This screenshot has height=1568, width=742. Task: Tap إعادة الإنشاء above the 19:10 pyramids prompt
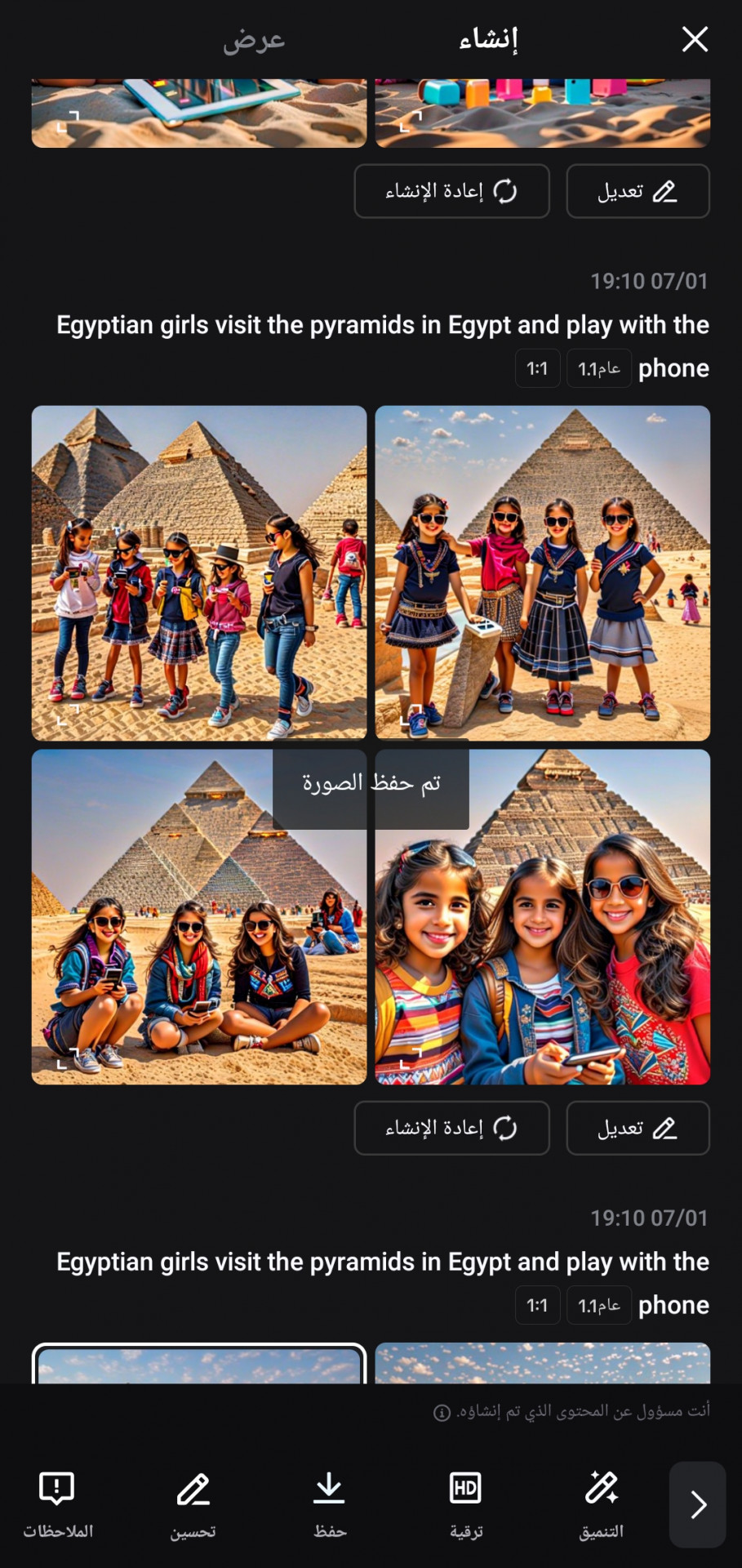[451, 191]
